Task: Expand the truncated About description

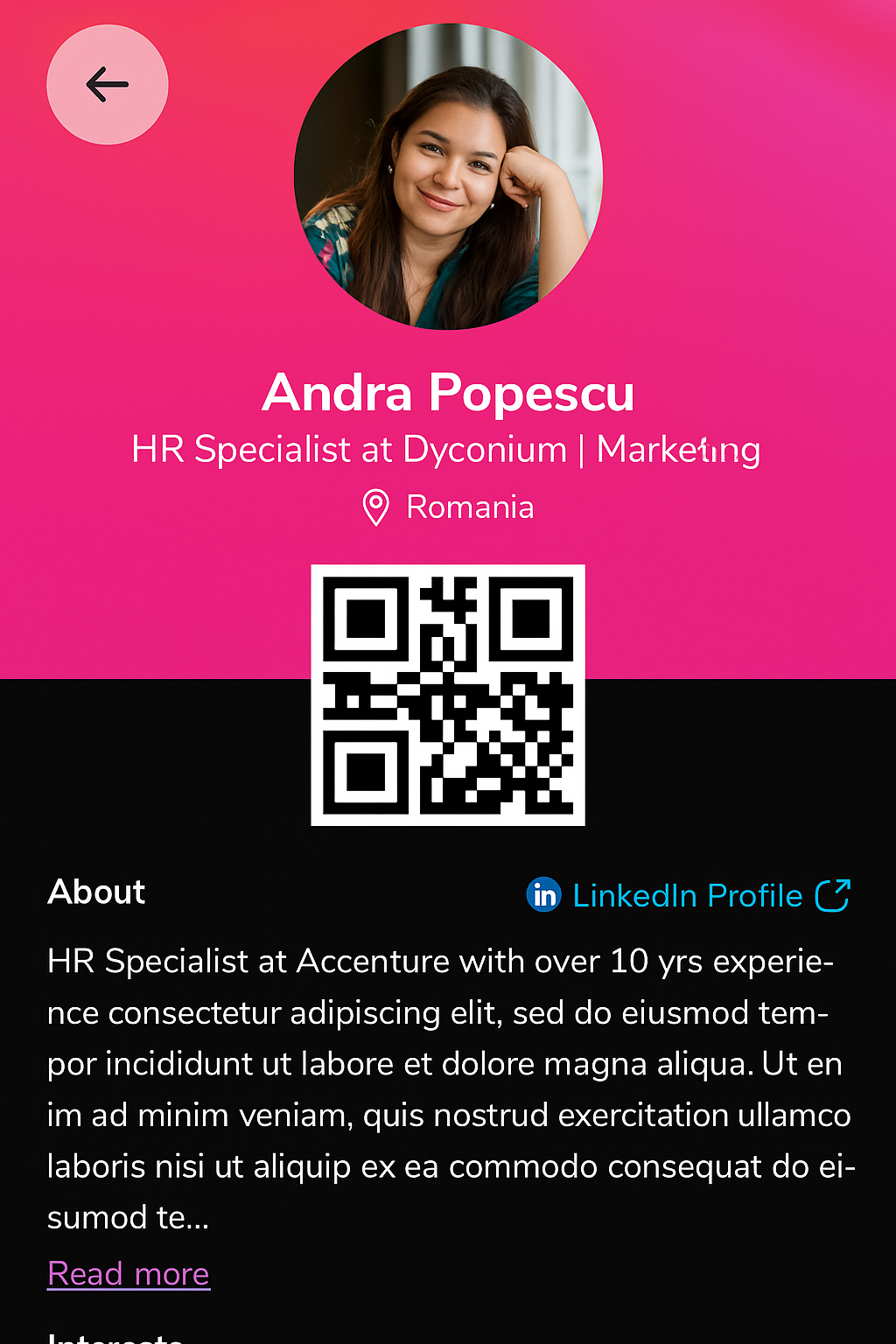Action: (128, 1273)
